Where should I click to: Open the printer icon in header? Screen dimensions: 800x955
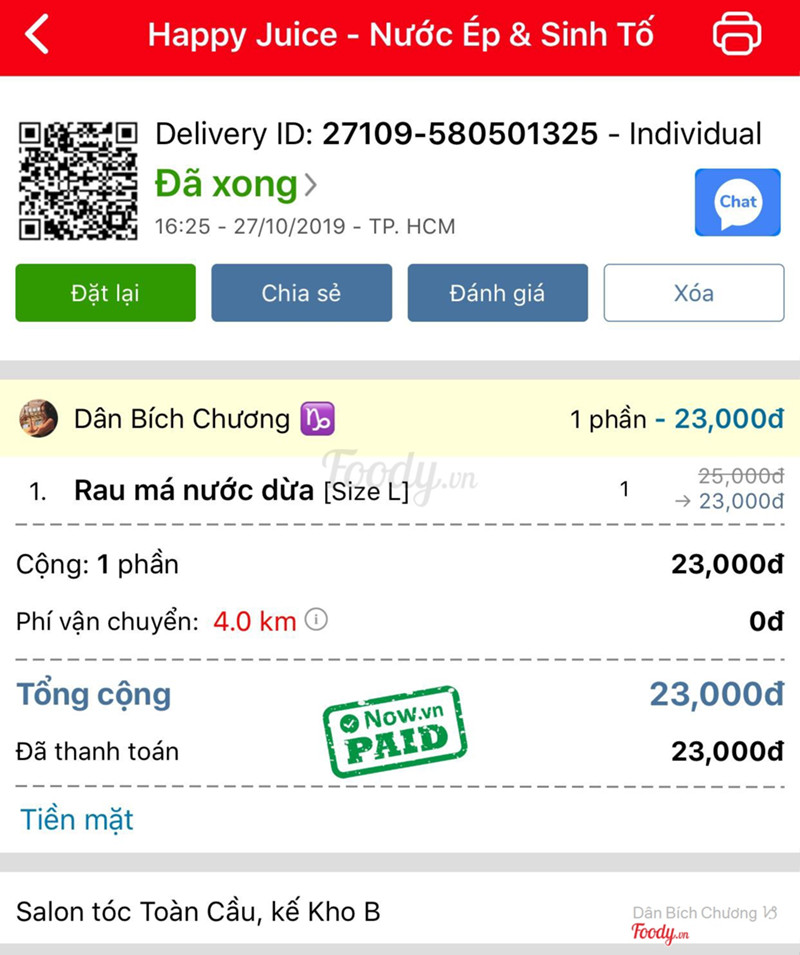(x=737, y=35)
